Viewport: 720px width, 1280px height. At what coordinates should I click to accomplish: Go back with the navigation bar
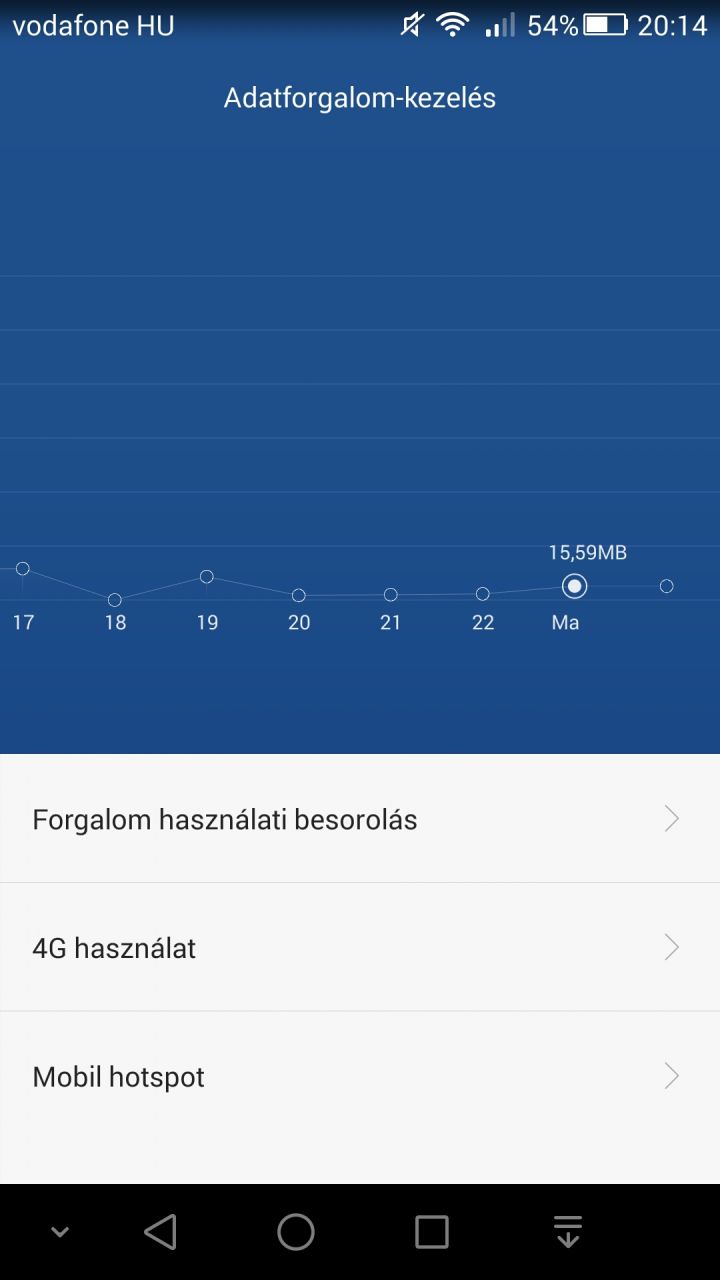point(160,1231)
